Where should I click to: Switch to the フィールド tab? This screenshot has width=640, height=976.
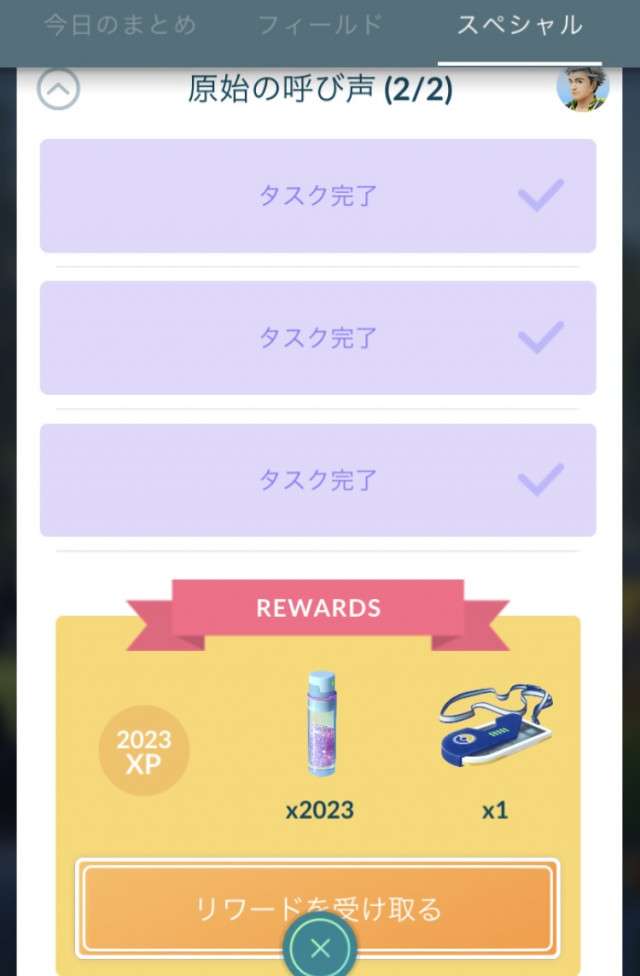coord(320,25)
